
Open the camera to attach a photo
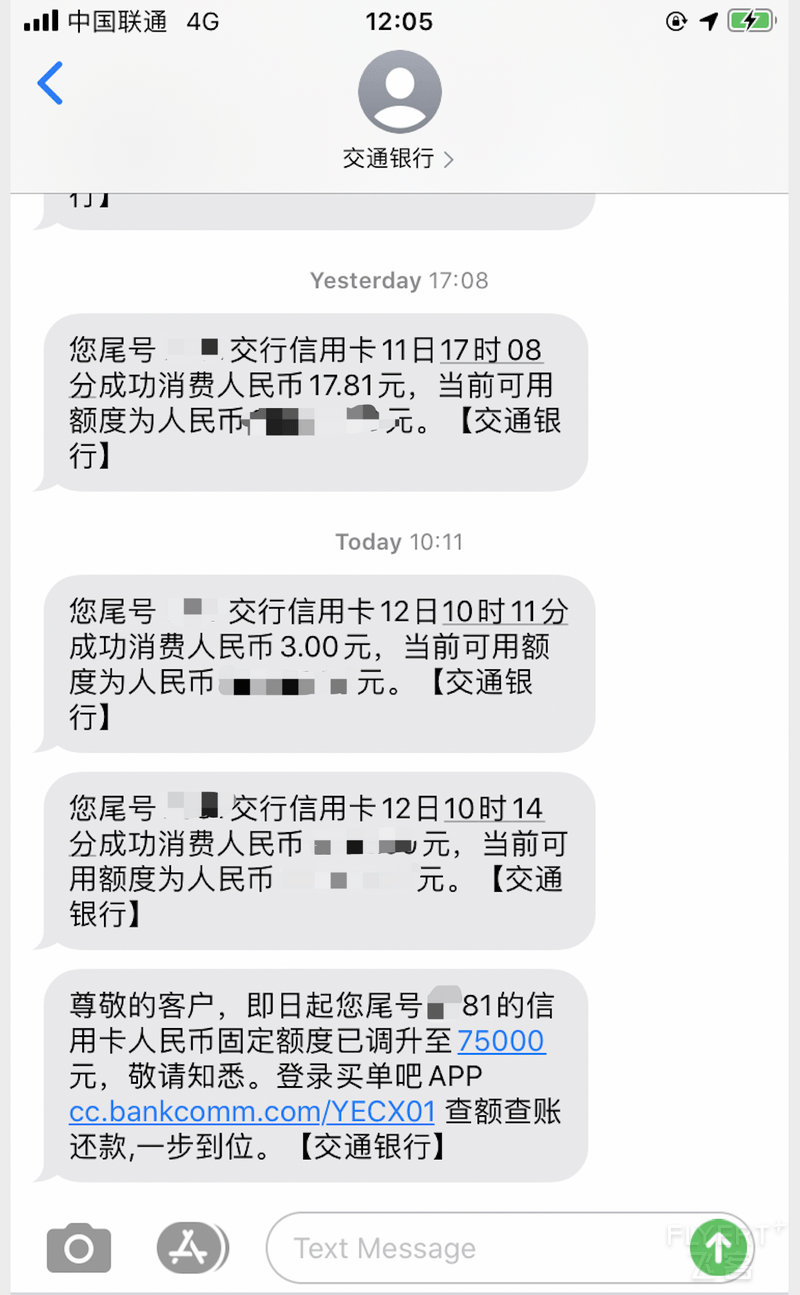coord(79,1247)
